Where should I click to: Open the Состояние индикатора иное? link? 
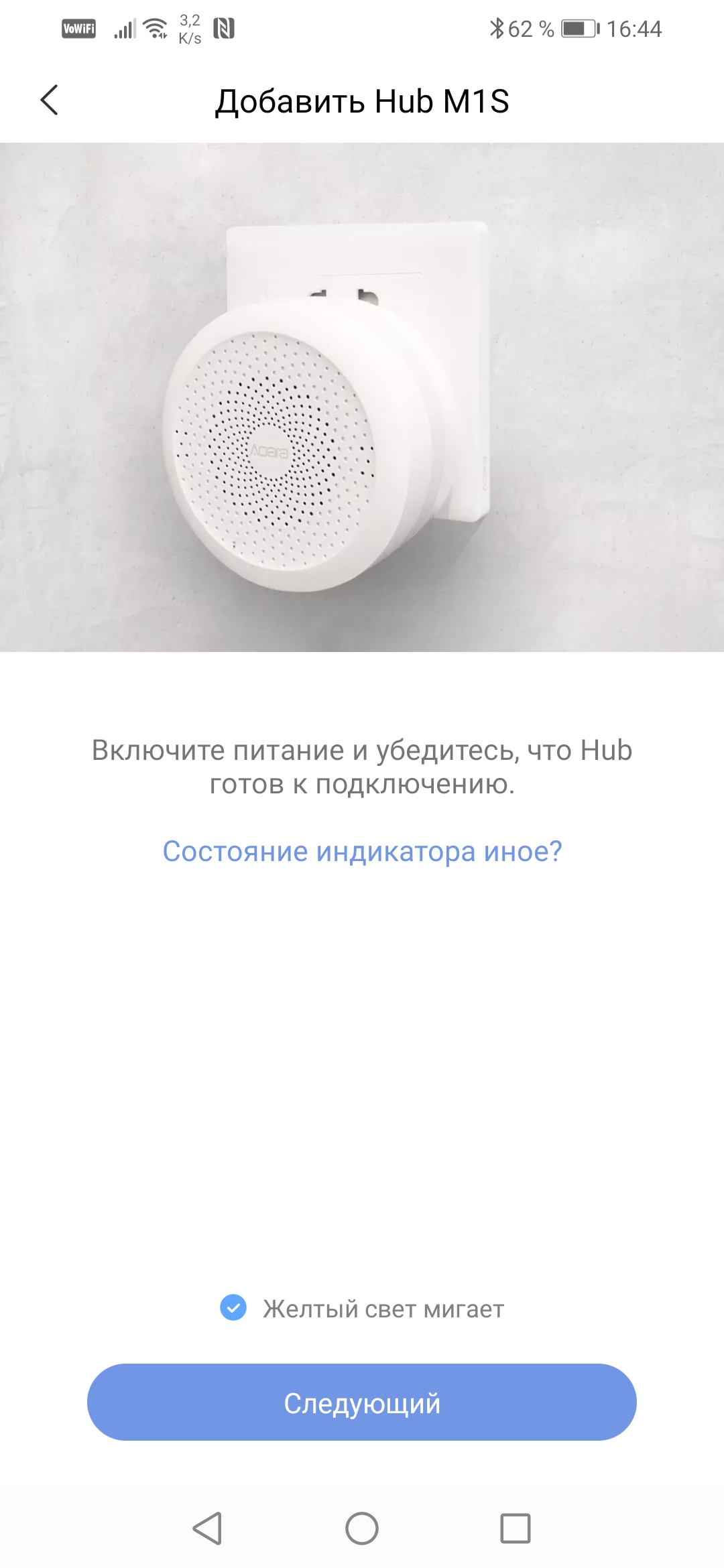(x=362, y=852)
